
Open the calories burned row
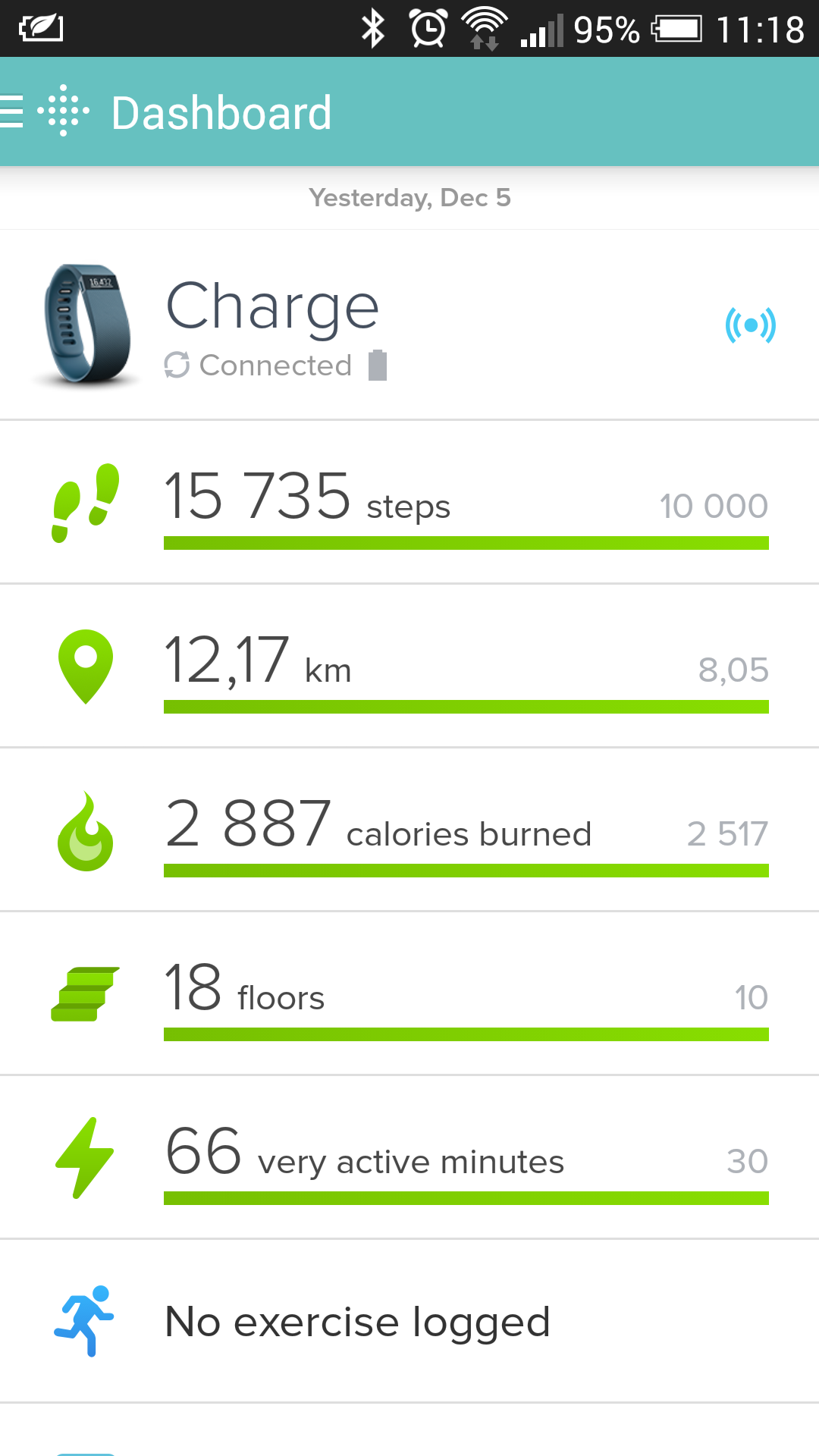point(409,830)
